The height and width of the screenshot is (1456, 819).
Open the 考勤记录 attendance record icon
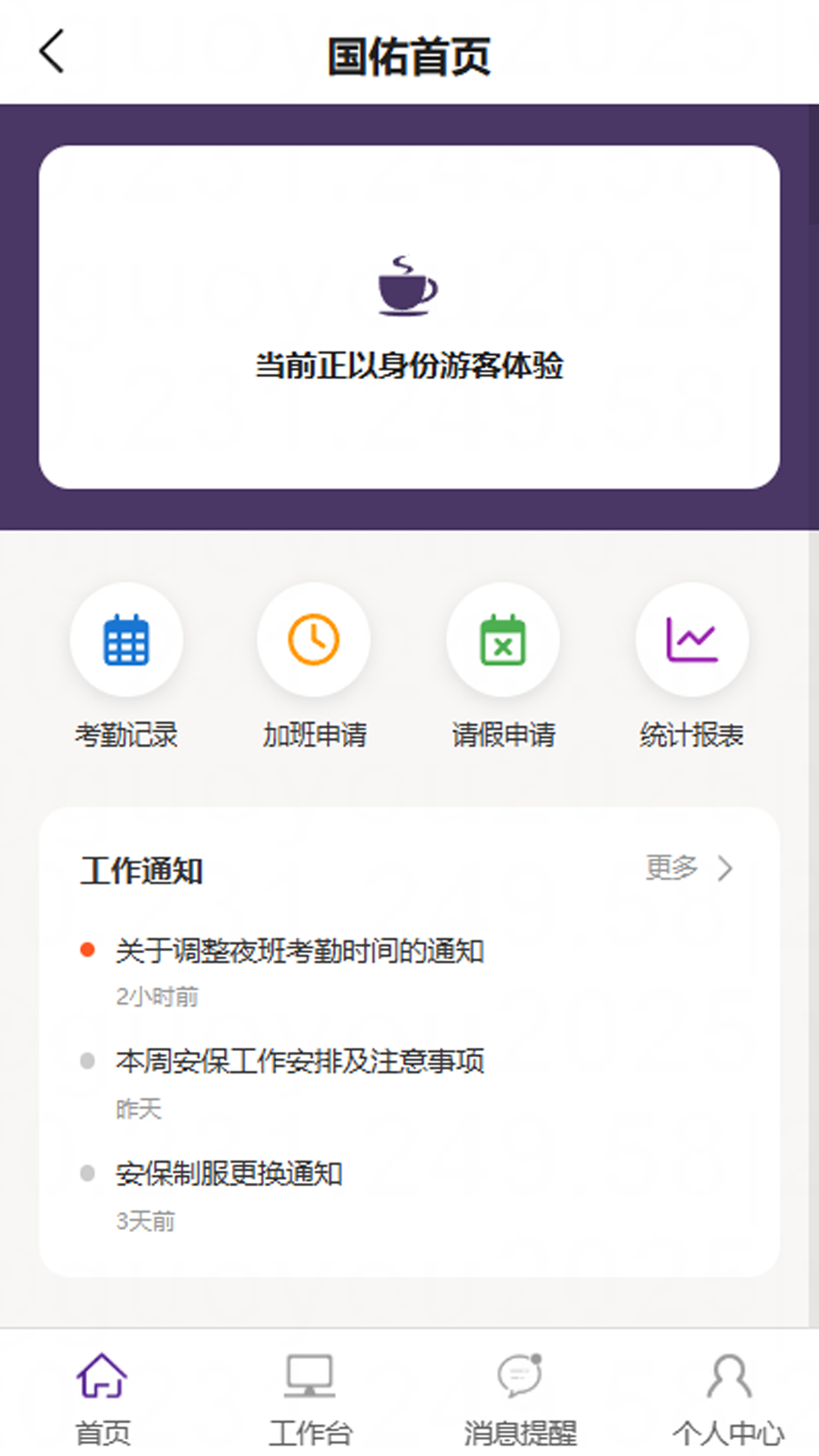point(127,639)
